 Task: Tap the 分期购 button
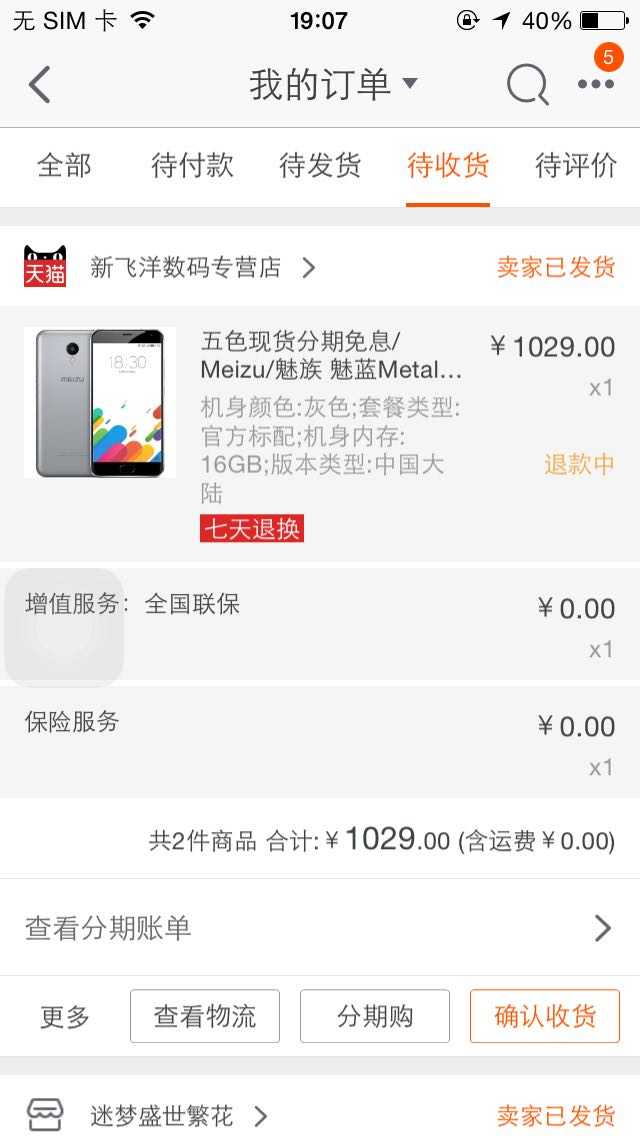[x=375, y=1017]
